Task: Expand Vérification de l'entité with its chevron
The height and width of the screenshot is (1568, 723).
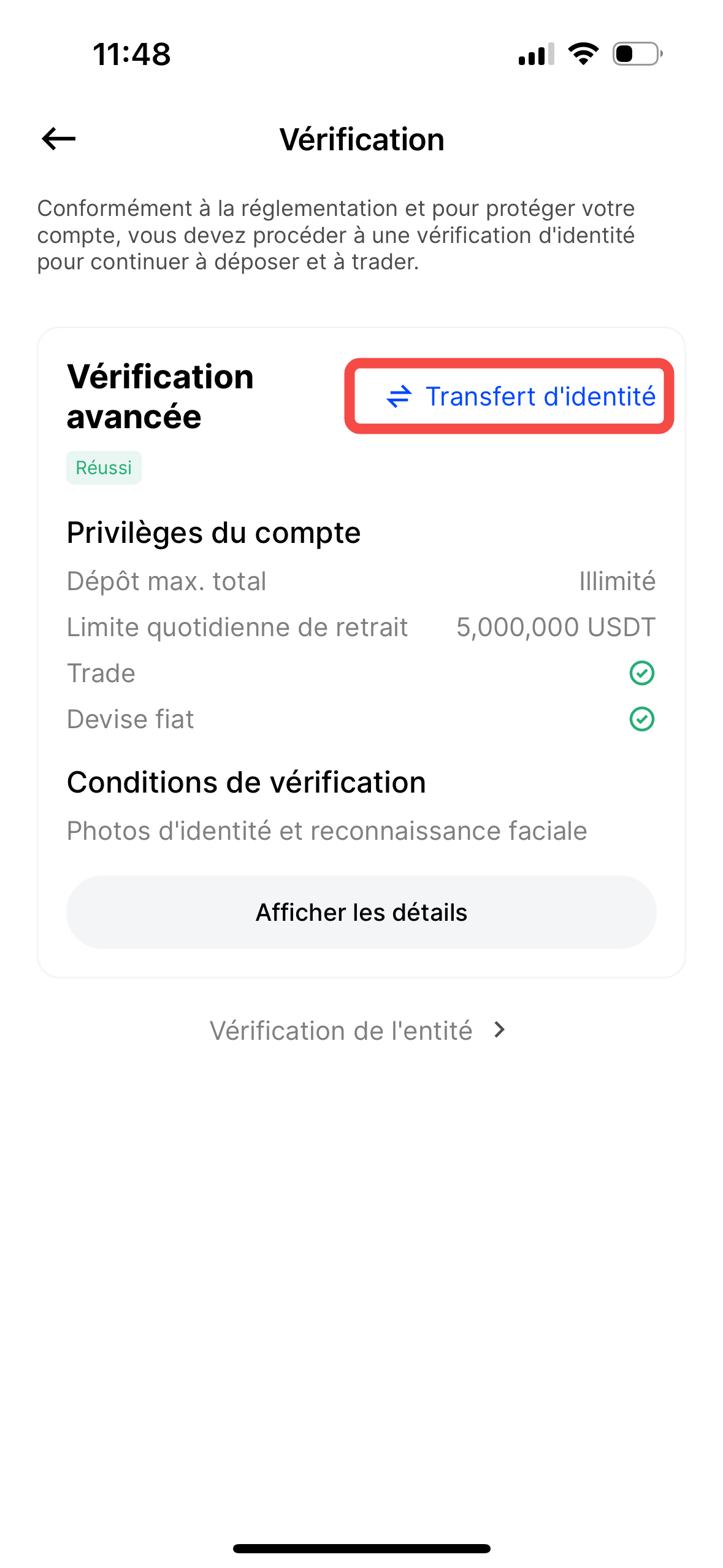Action: (x=356, y=1031)
